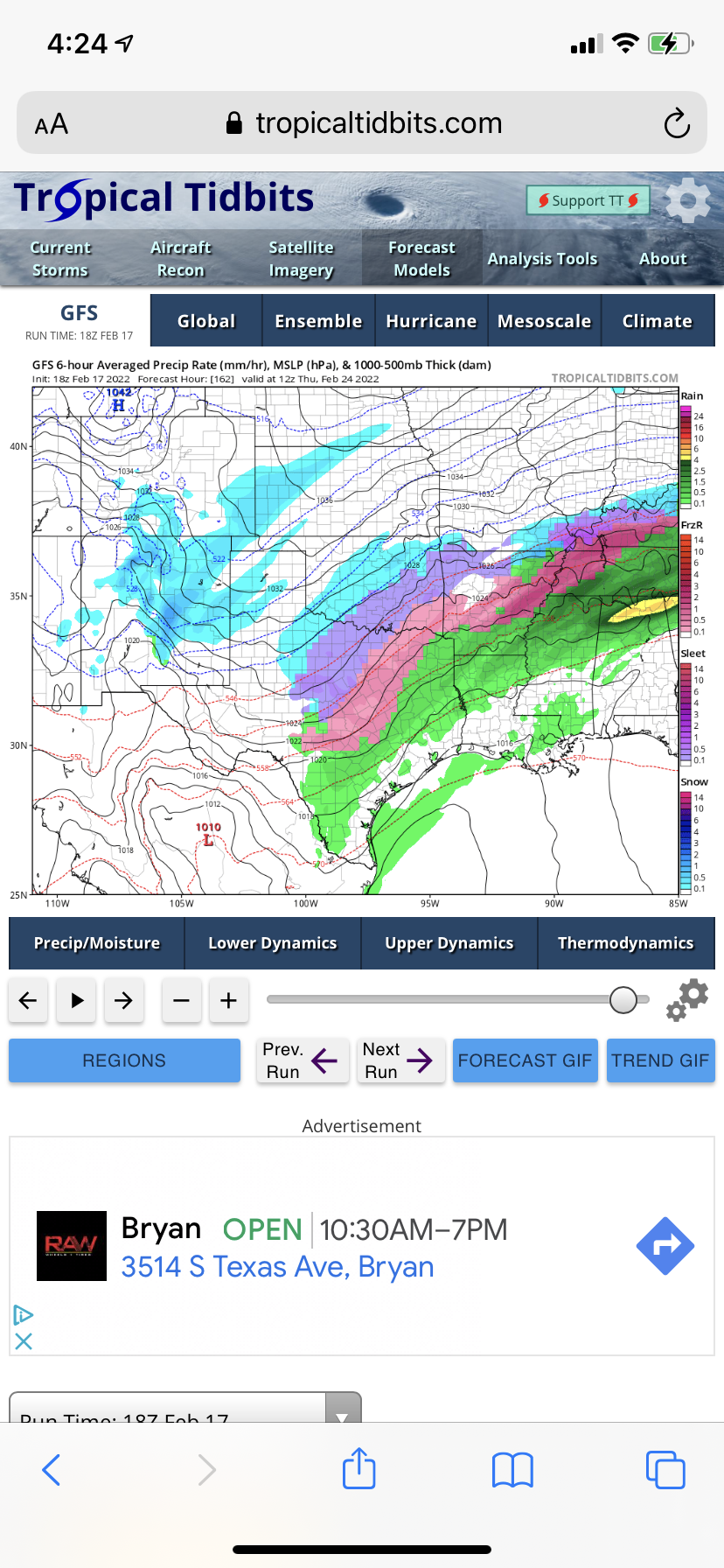Increase animation speed with plus button
Screen dimensions: 724x1568
(228, 1000)
